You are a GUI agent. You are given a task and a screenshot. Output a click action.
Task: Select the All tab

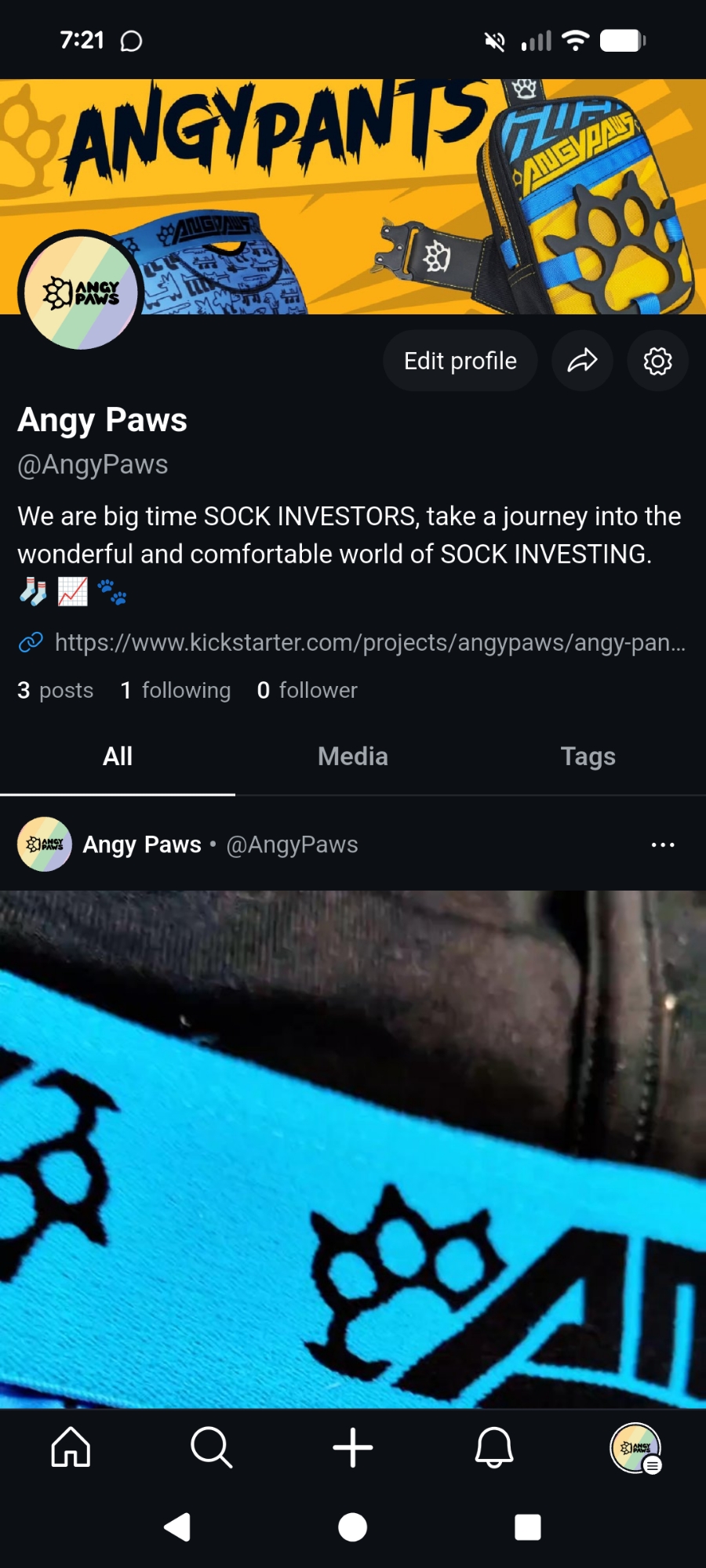click(x=118, y=757)
